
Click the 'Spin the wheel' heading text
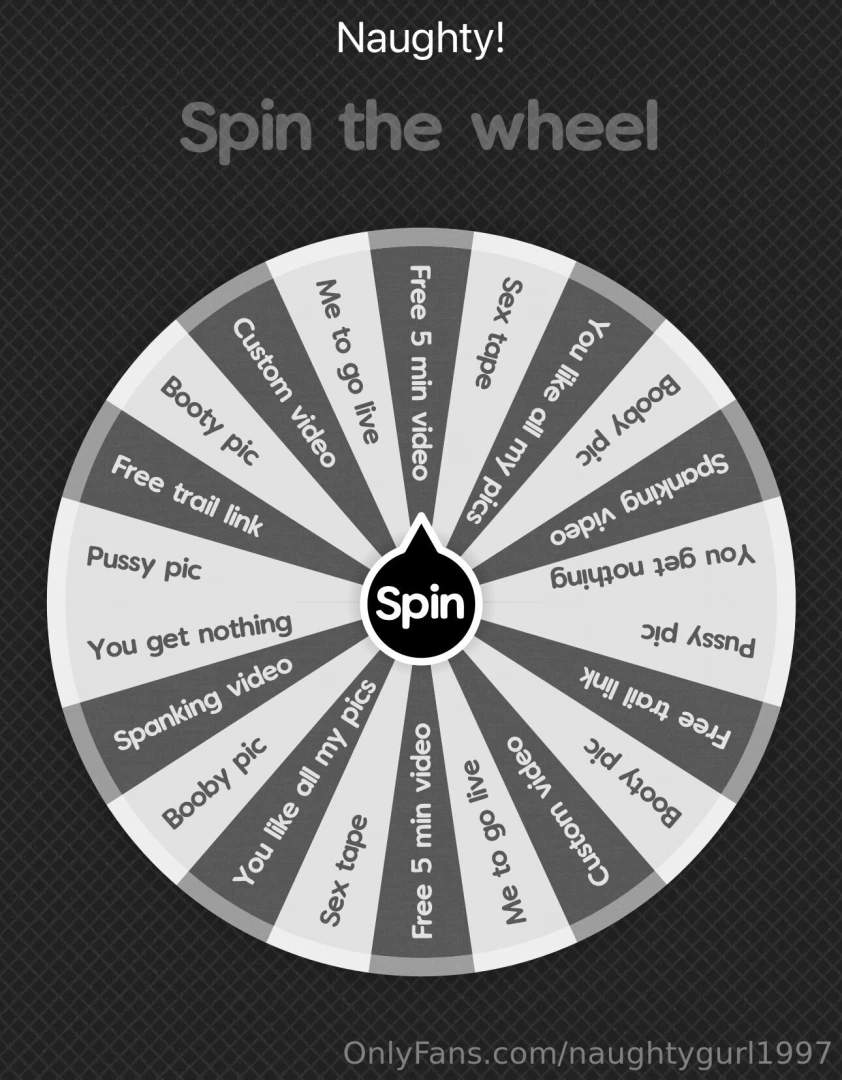pos(420,127)
